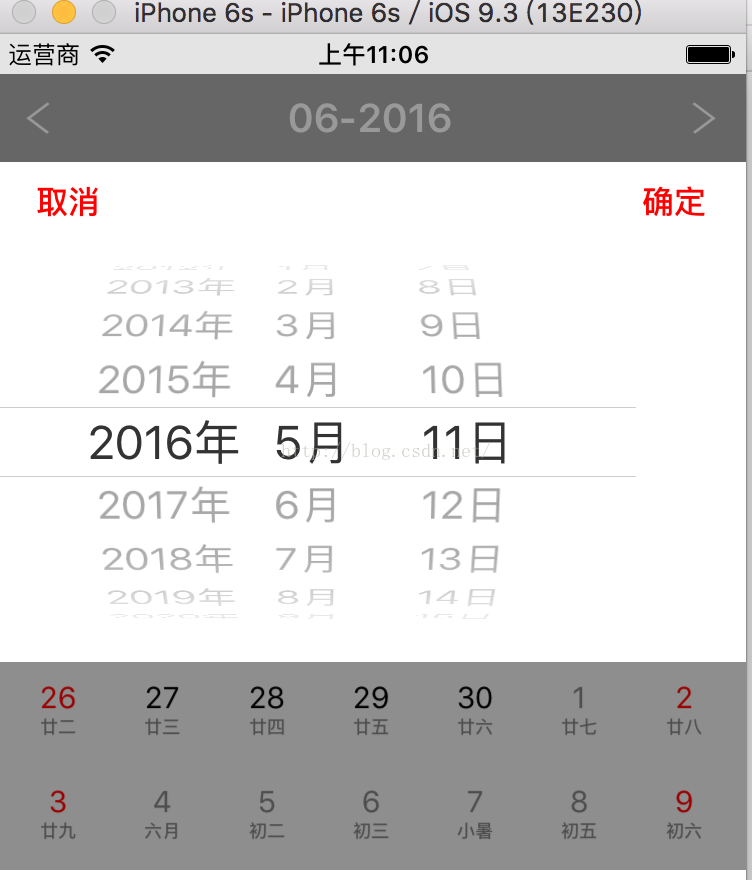Select calendar day 26 廿二
This screenshot has height=880, width=752.
[x=58, y=710]
